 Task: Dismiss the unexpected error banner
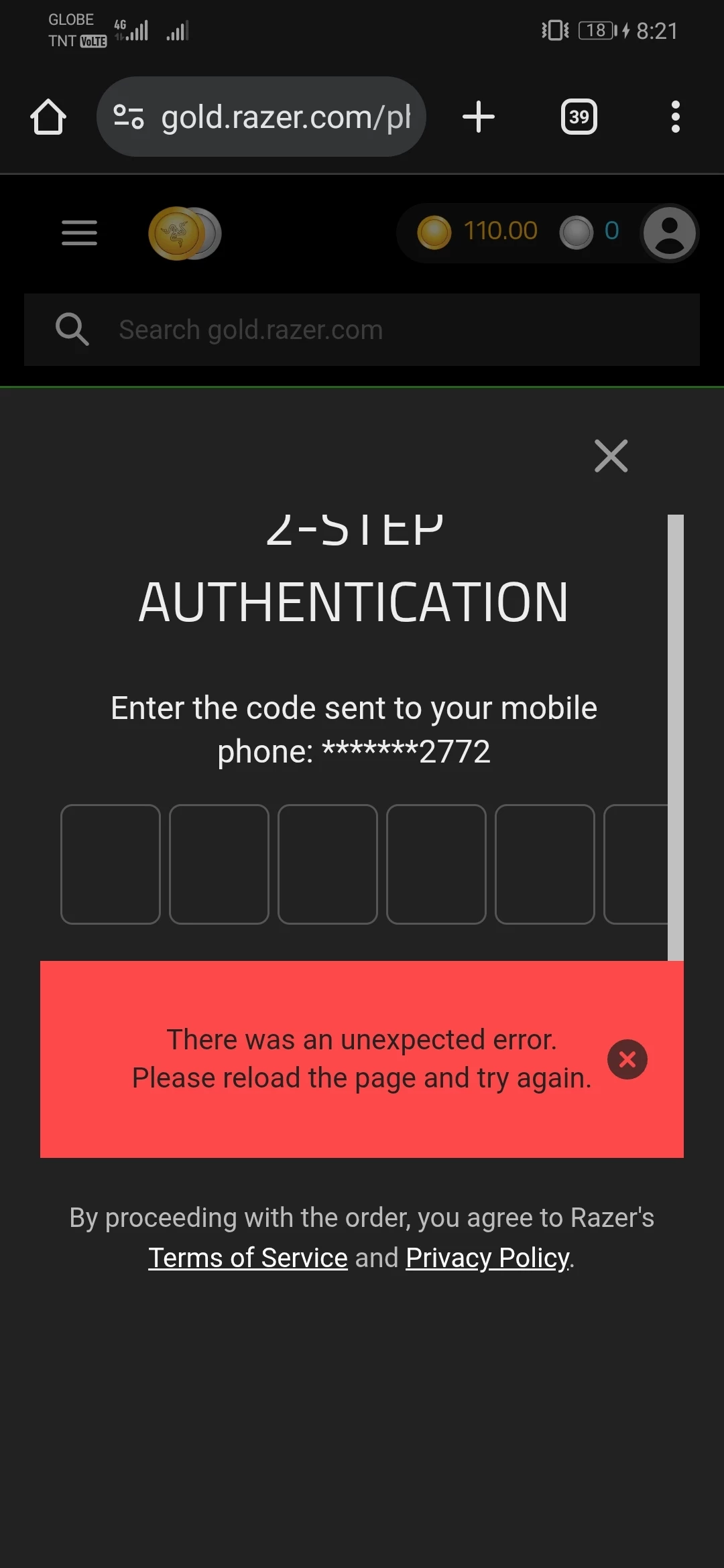627,1059
